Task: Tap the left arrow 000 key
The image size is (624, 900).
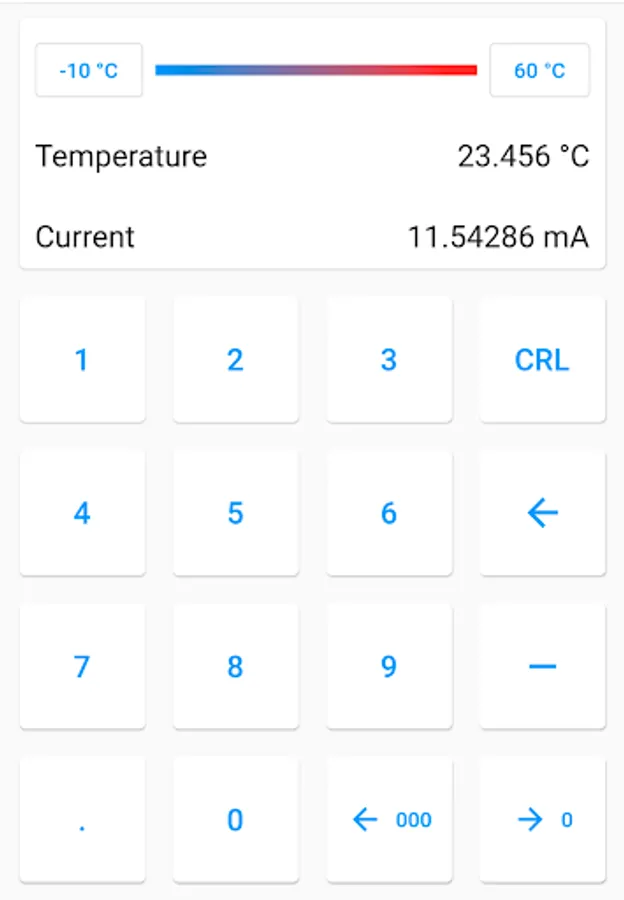Action: 389,820
